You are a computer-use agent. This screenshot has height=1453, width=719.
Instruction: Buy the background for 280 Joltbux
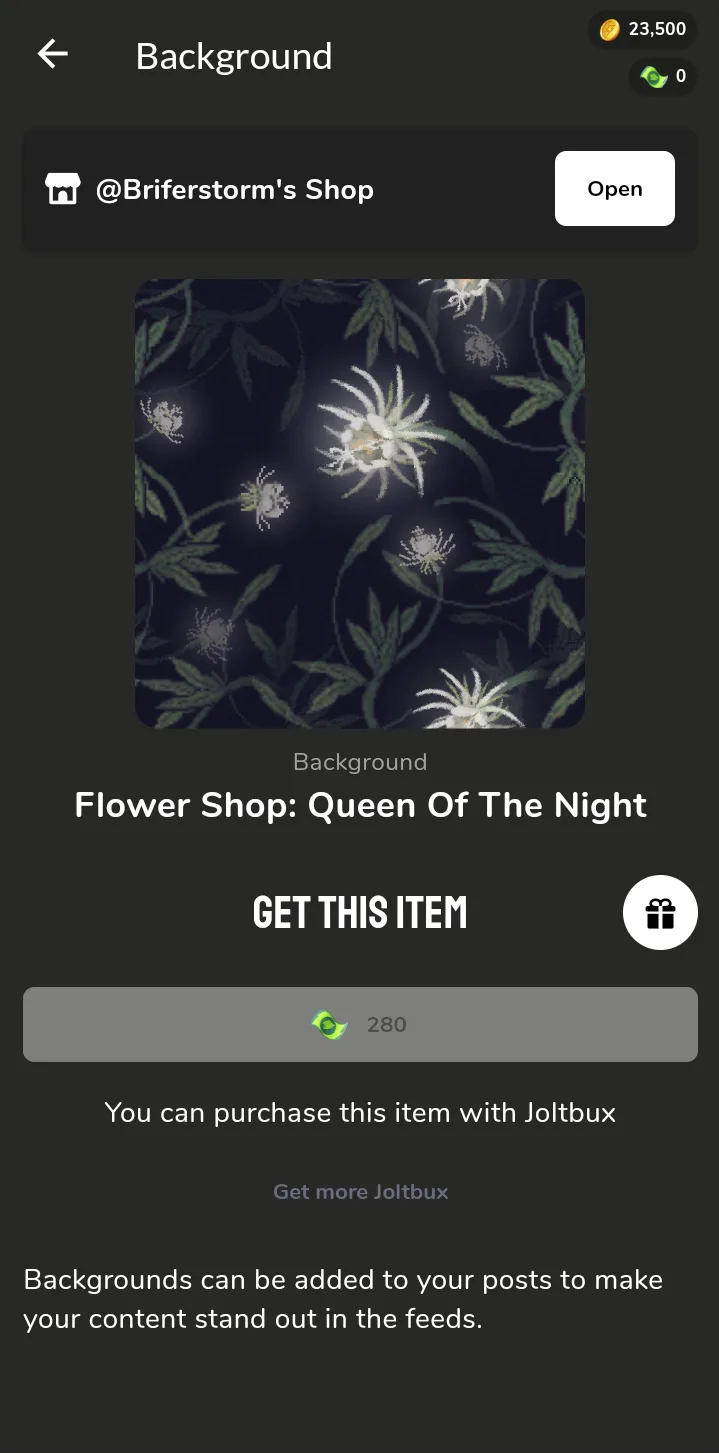click(360, 1024)
